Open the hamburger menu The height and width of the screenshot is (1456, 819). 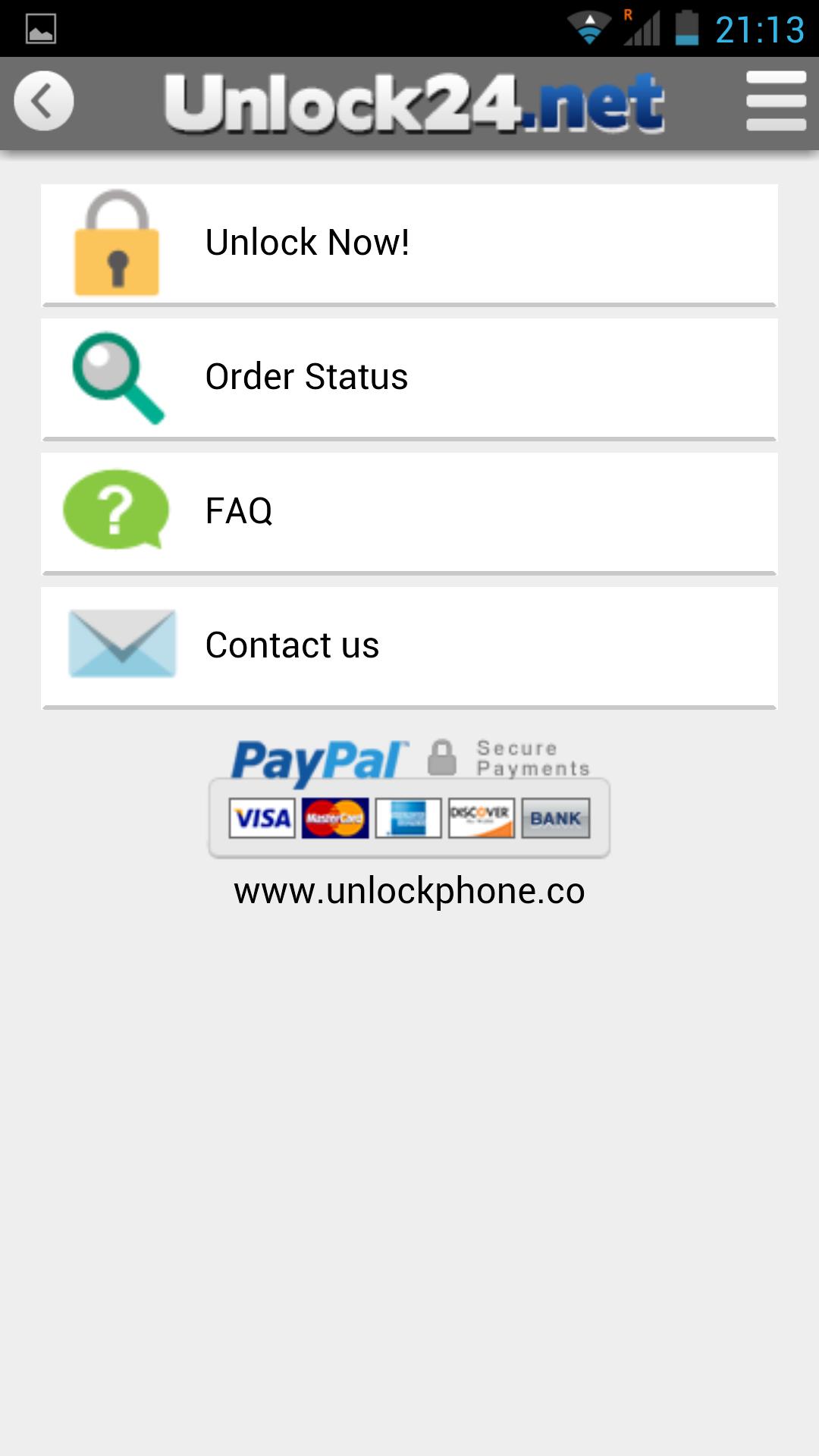[777, 99]
